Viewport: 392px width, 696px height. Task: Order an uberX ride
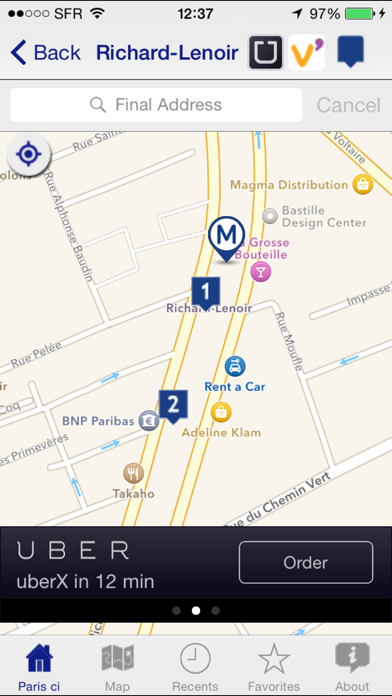pos(306,562)
